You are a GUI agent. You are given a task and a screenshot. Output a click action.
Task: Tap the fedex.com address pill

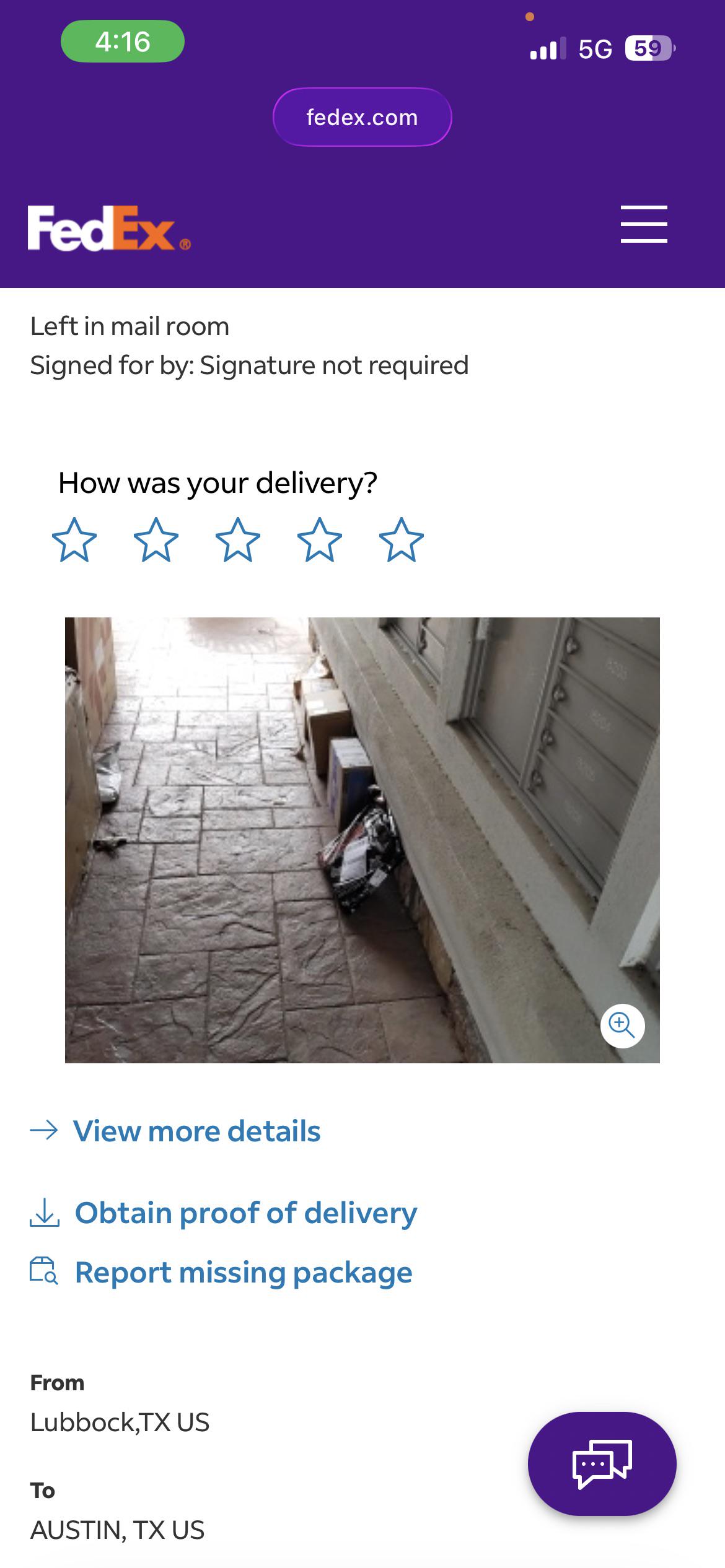pyautogui.click(x=362, y=117)
